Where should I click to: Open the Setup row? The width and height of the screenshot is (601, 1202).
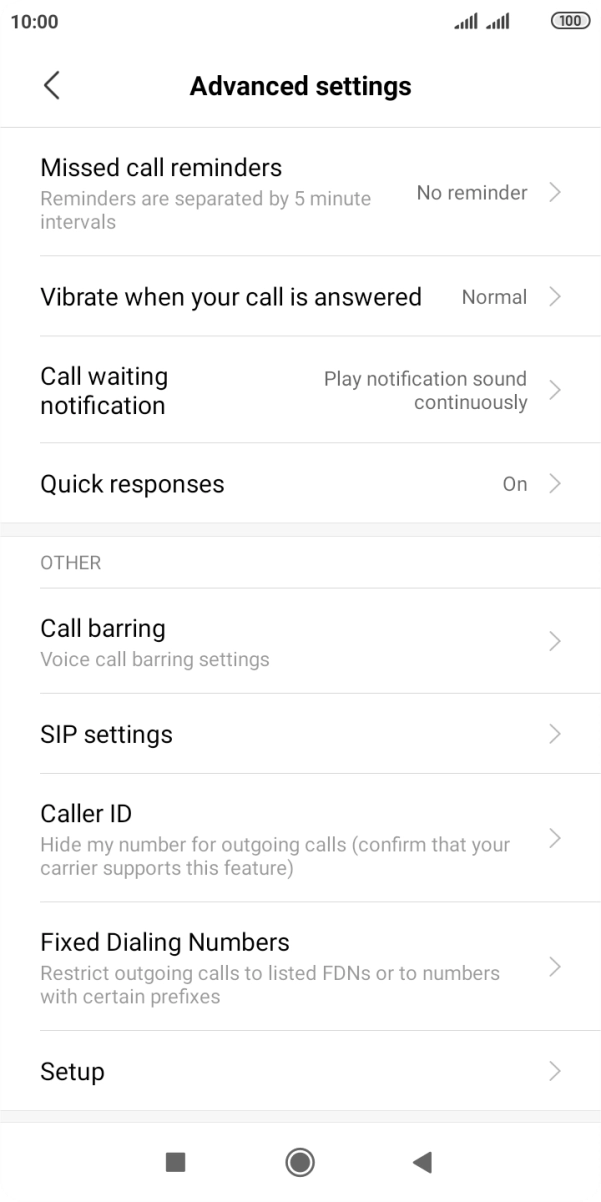click(x=300, y=1071)
